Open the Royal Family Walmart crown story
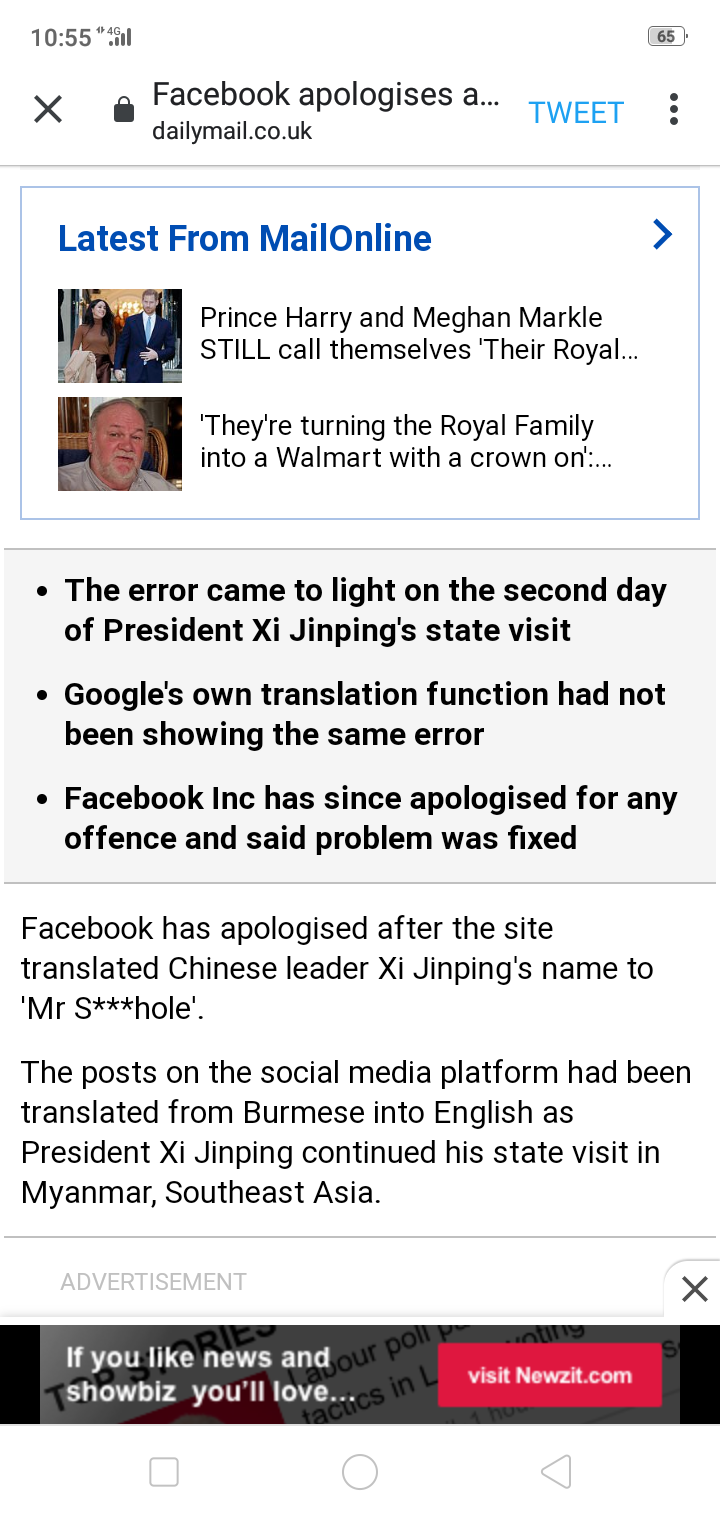720x1520 pixels. click(404, 442)
